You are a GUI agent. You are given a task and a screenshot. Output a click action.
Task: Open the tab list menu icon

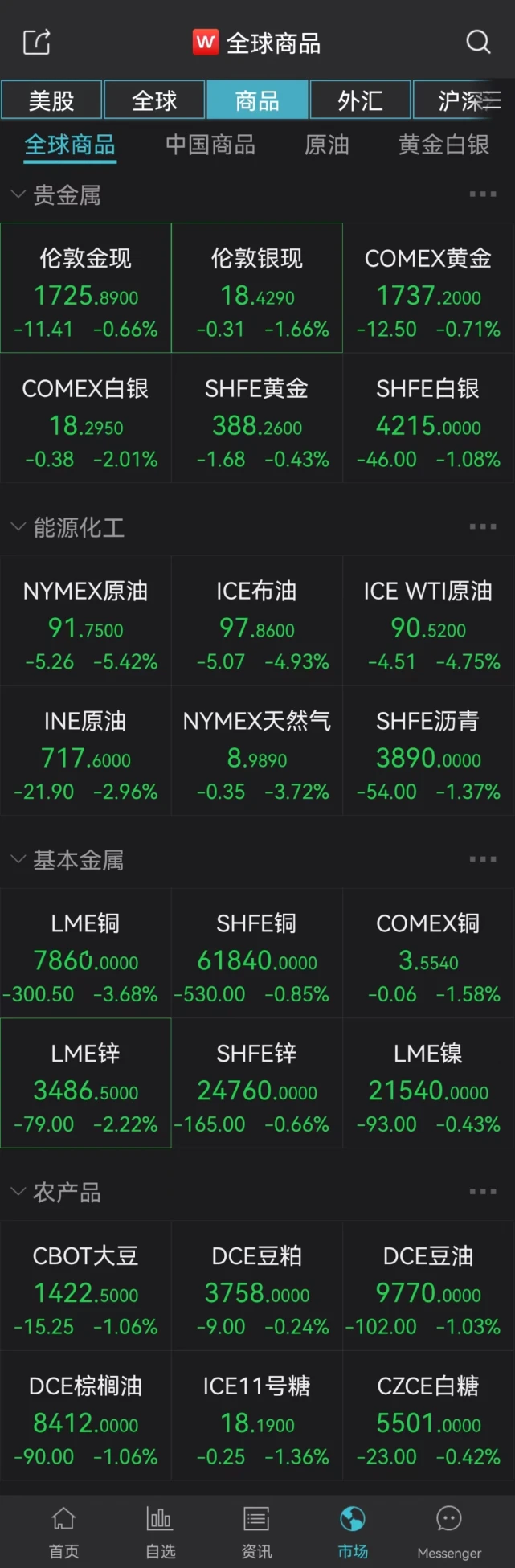click(491, 100)
